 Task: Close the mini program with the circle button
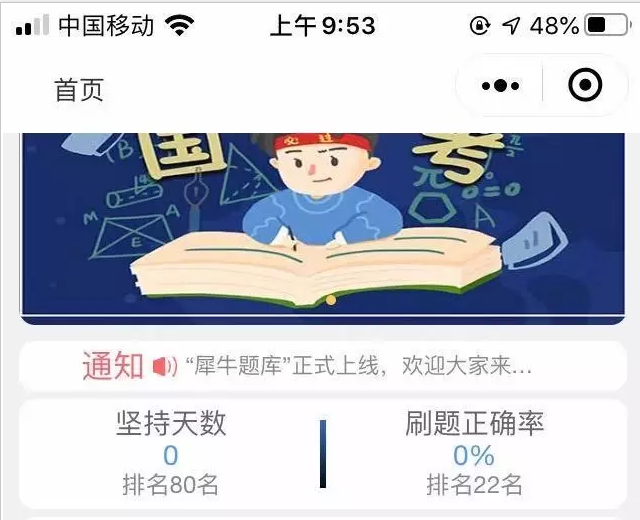point(585,86)
